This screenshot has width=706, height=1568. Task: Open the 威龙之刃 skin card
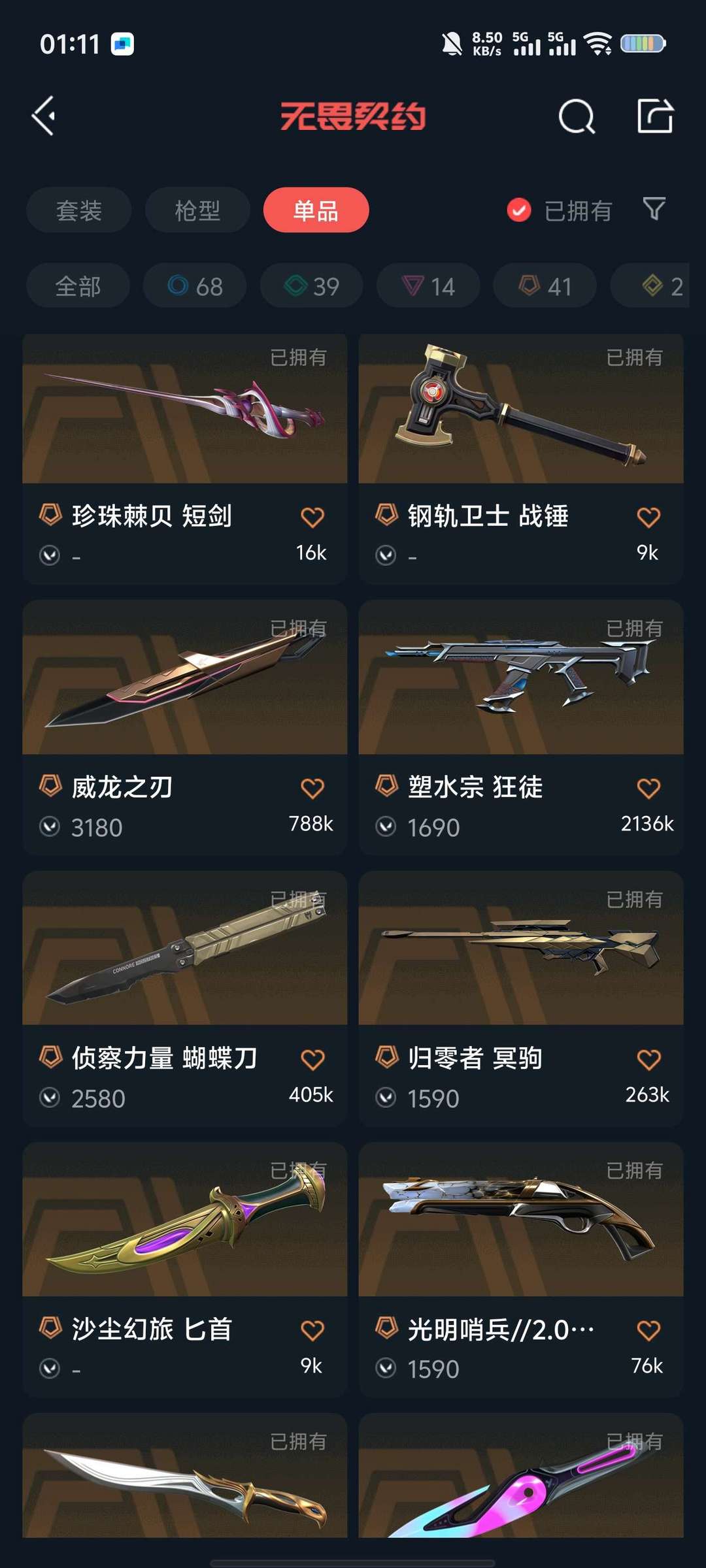(184, 727)
